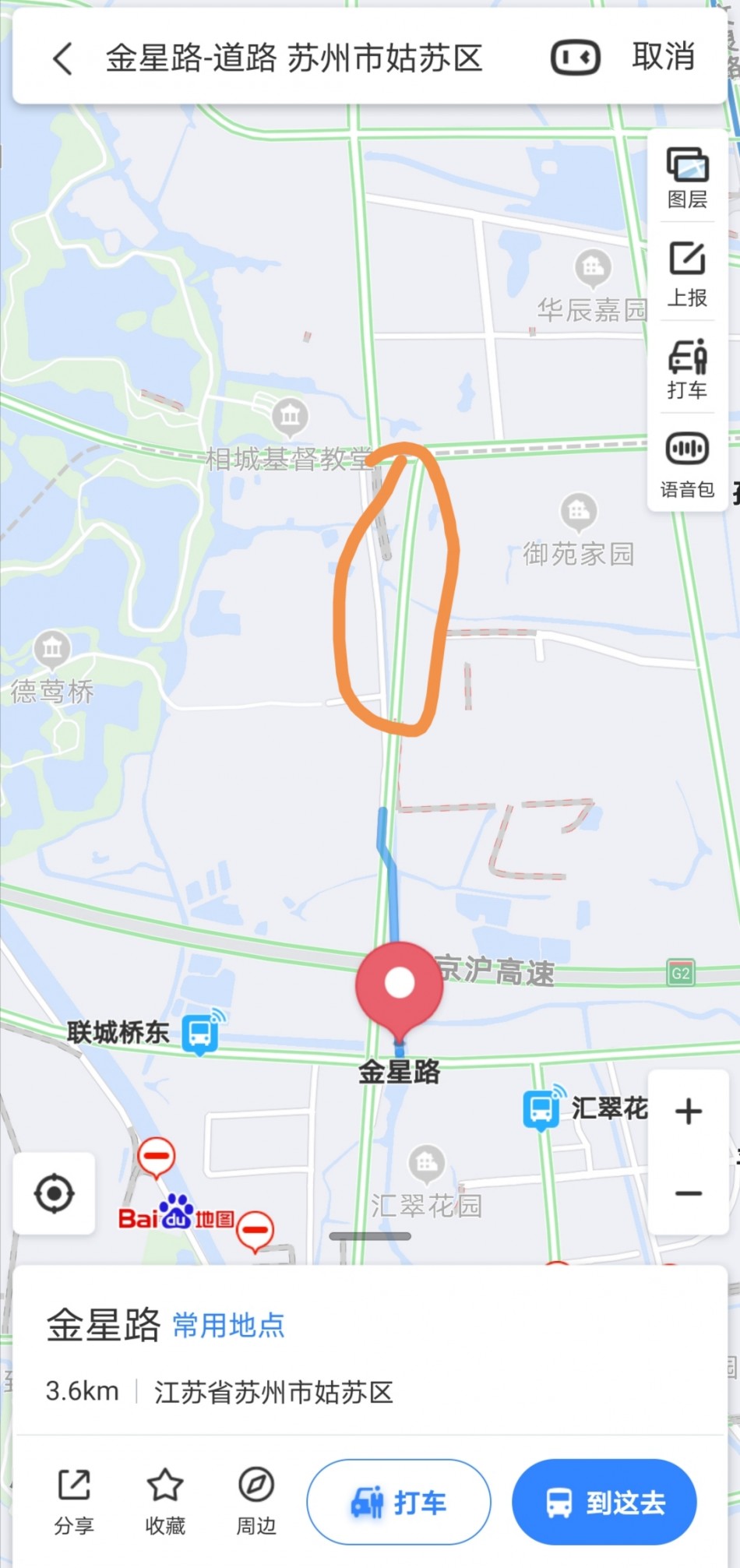Viewport: 740px width, 1568px height.
Task: Go back from the 金星路 search result
Action: click(62, 58)
